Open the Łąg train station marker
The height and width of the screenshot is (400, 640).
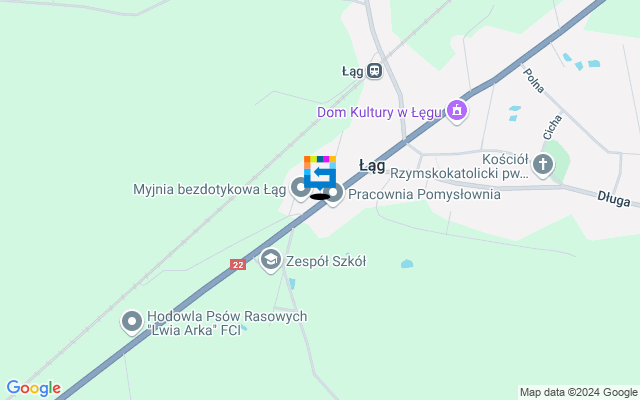tap(374, 71)
